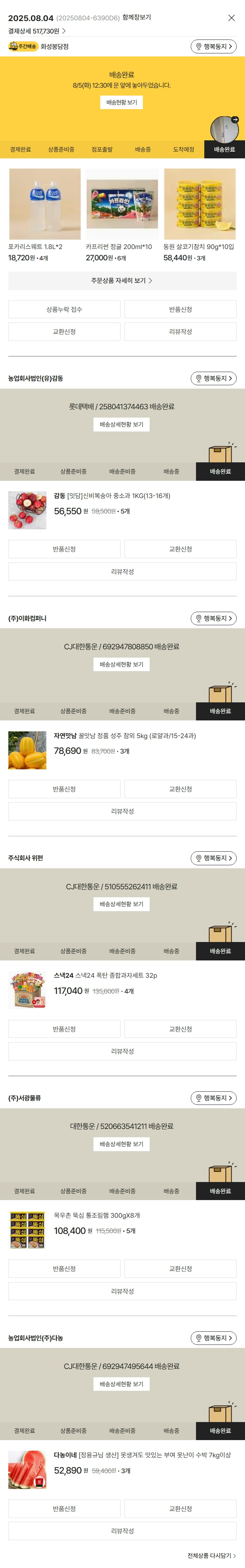View the 동원 살코기참치 90g*10입 product
This screenshot has width=245, height=1568.
click(x=199, y=205)
